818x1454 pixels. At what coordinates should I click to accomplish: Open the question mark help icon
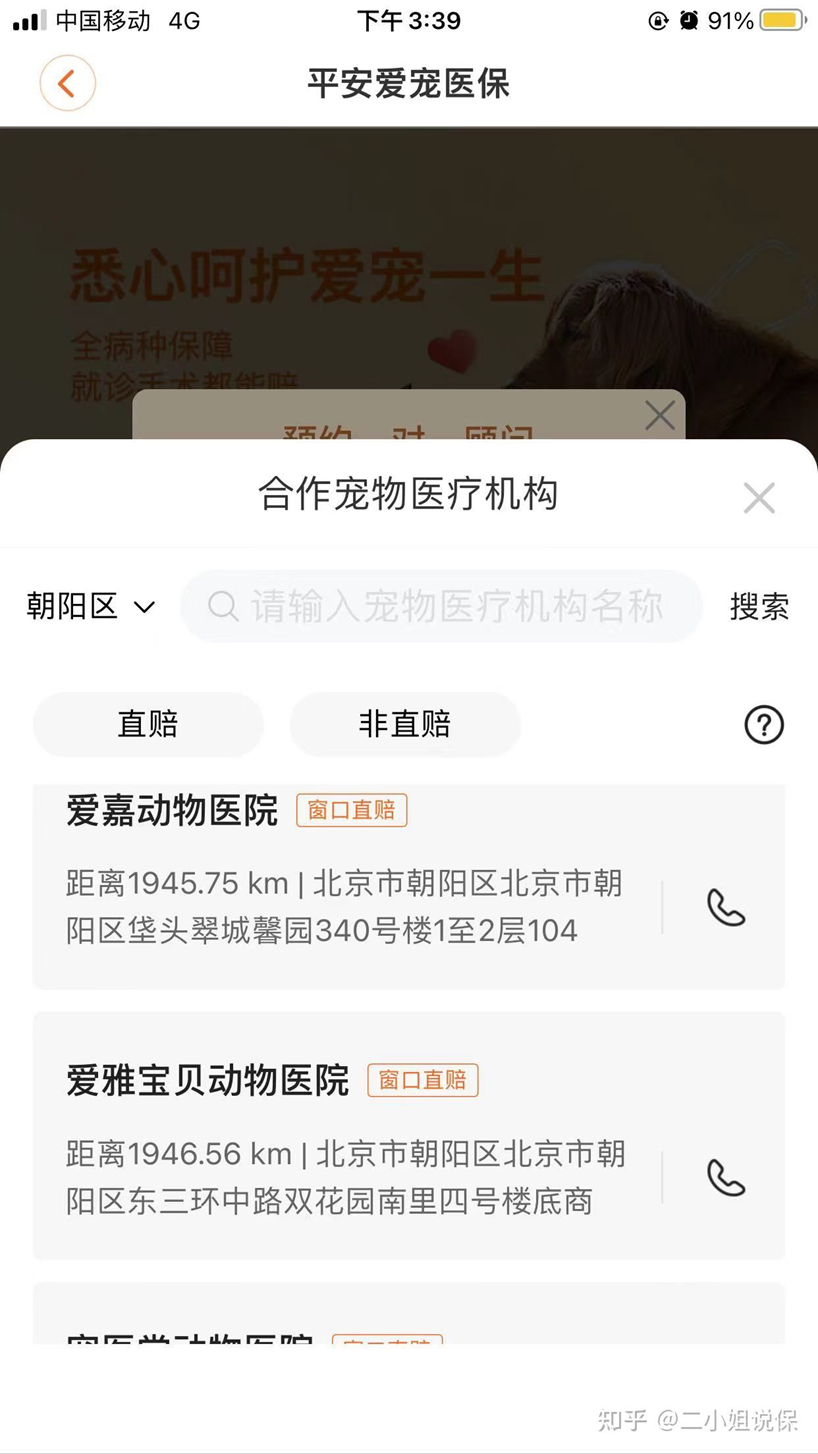click(x=764, y=724)
